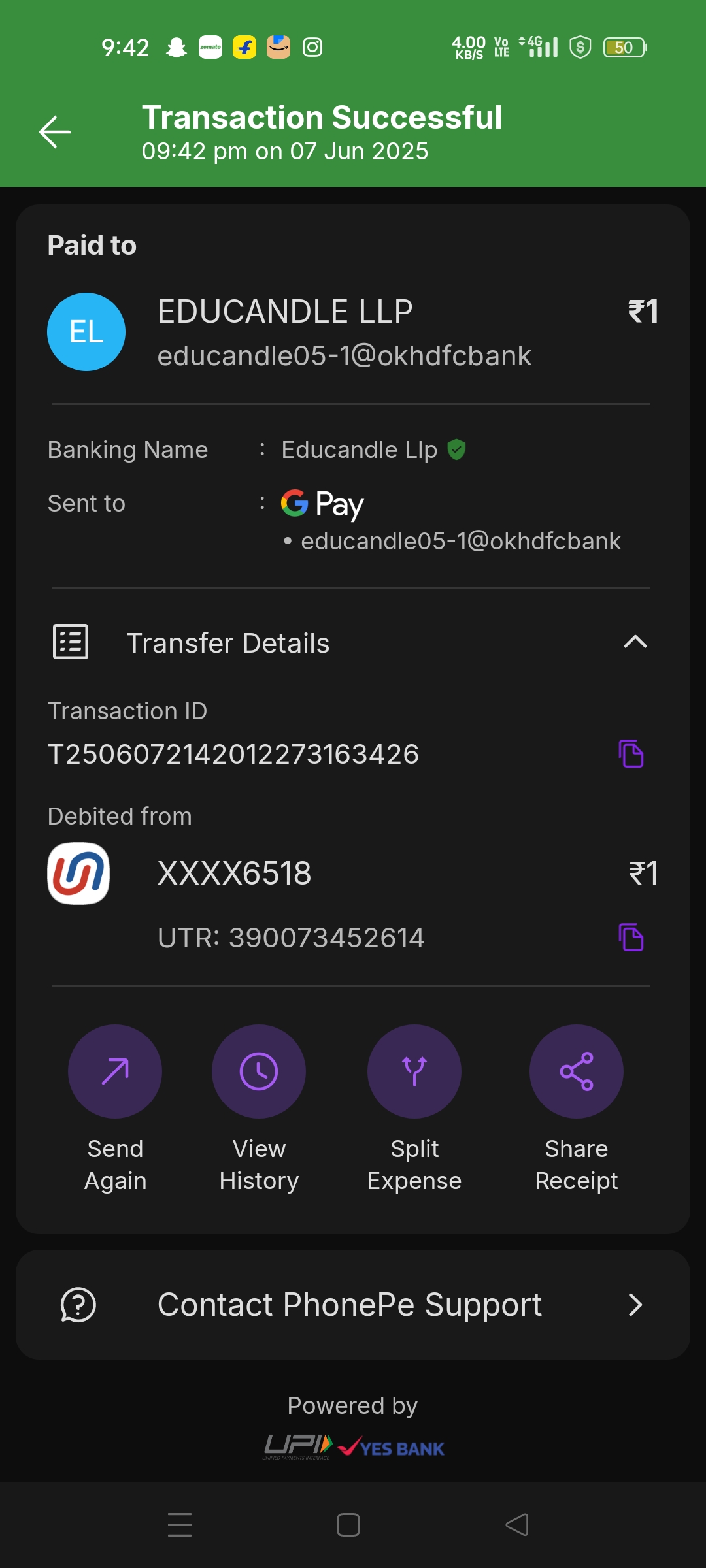Open View History
The image size is (706, 1568).
(x=259, y=1072)
